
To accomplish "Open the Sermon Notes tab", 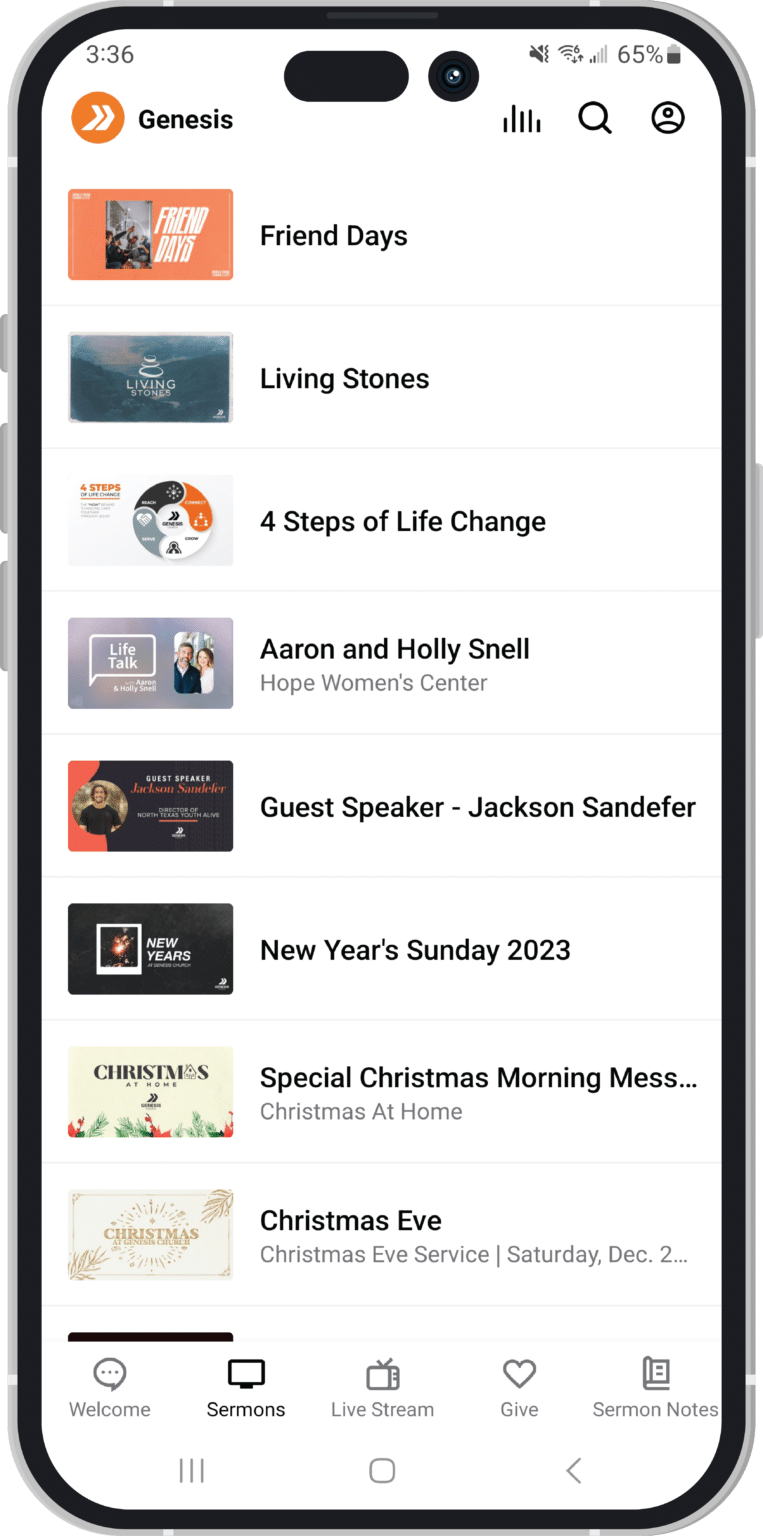I will tap(655, 1388).
